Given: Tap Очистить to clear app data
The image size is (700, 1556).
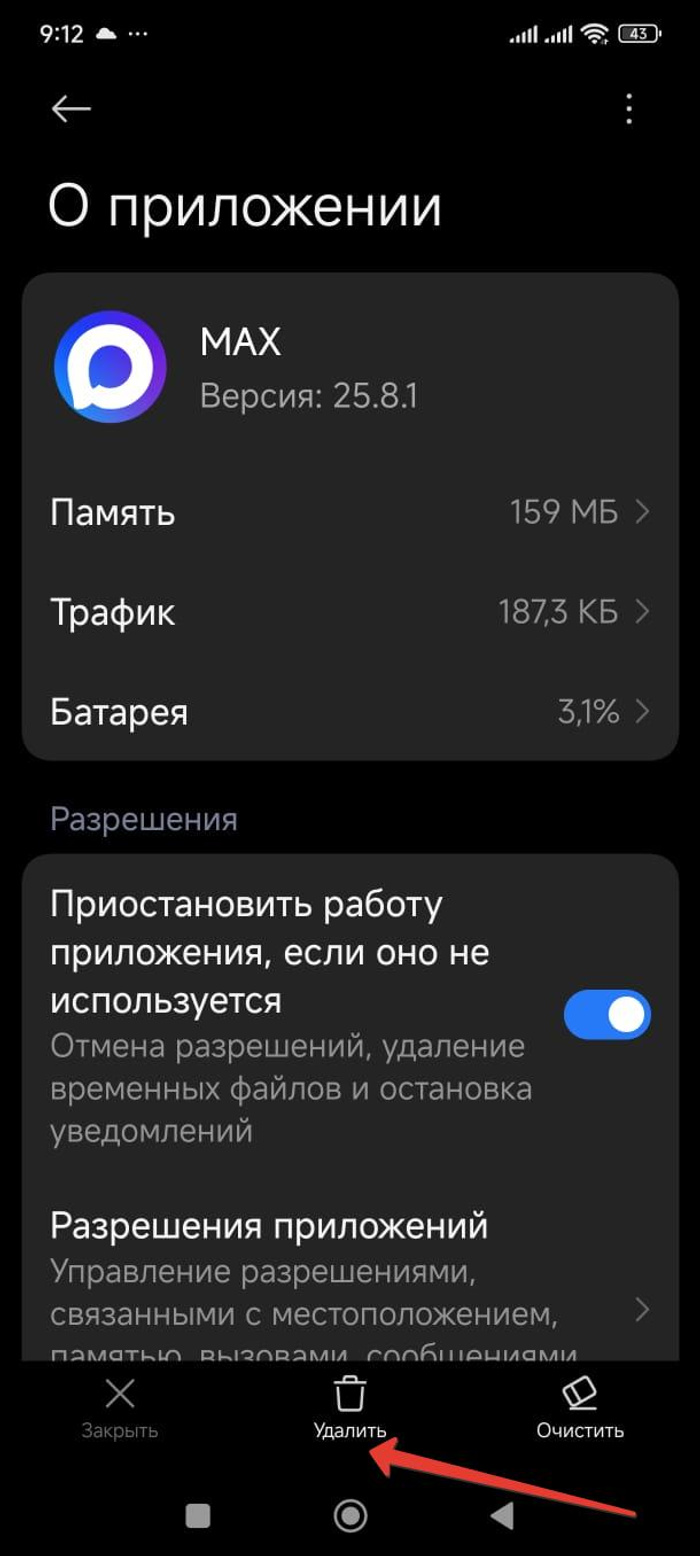Looking at the screenshot, I should tap(580, 1408).
